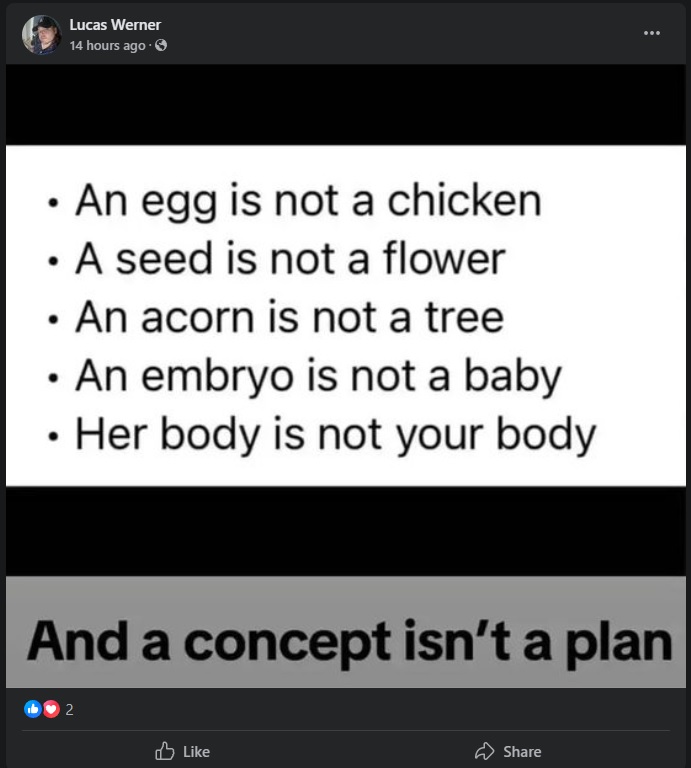Open Lucas Werner's profile name link
691x768 pixels.
(115, 25)
